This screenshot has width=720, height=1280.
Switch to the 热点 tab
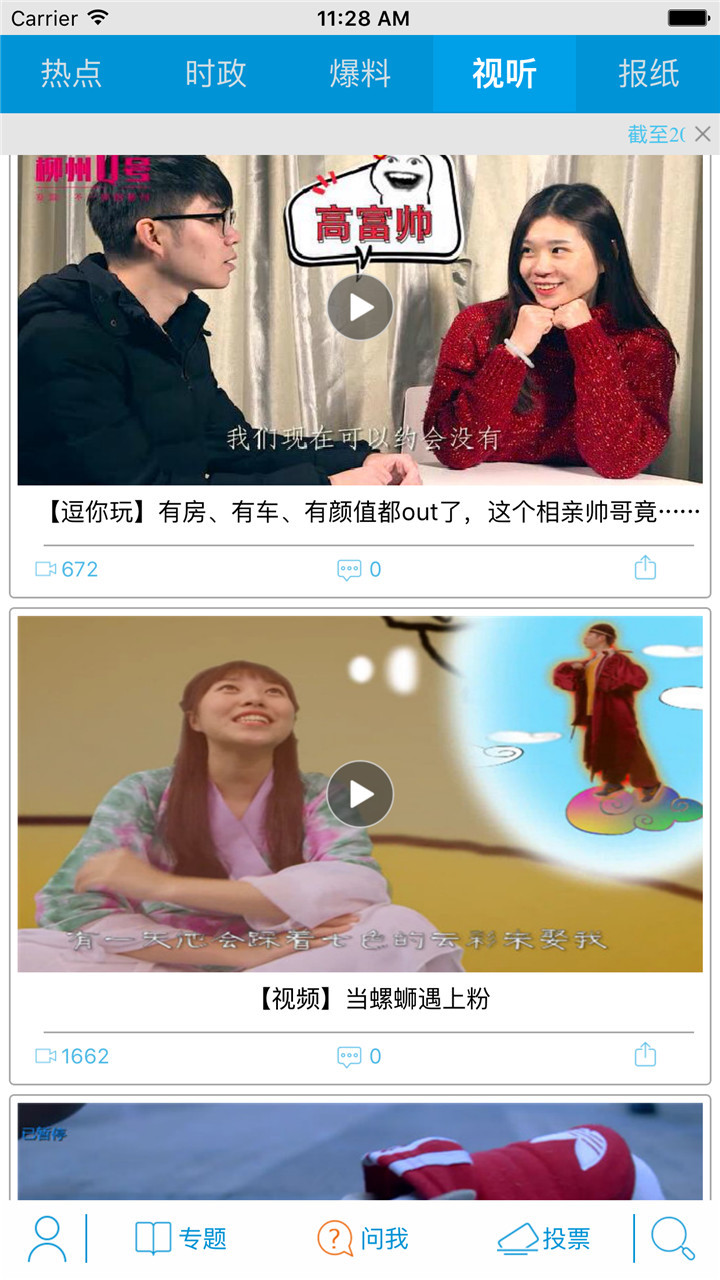coord(71,74)
